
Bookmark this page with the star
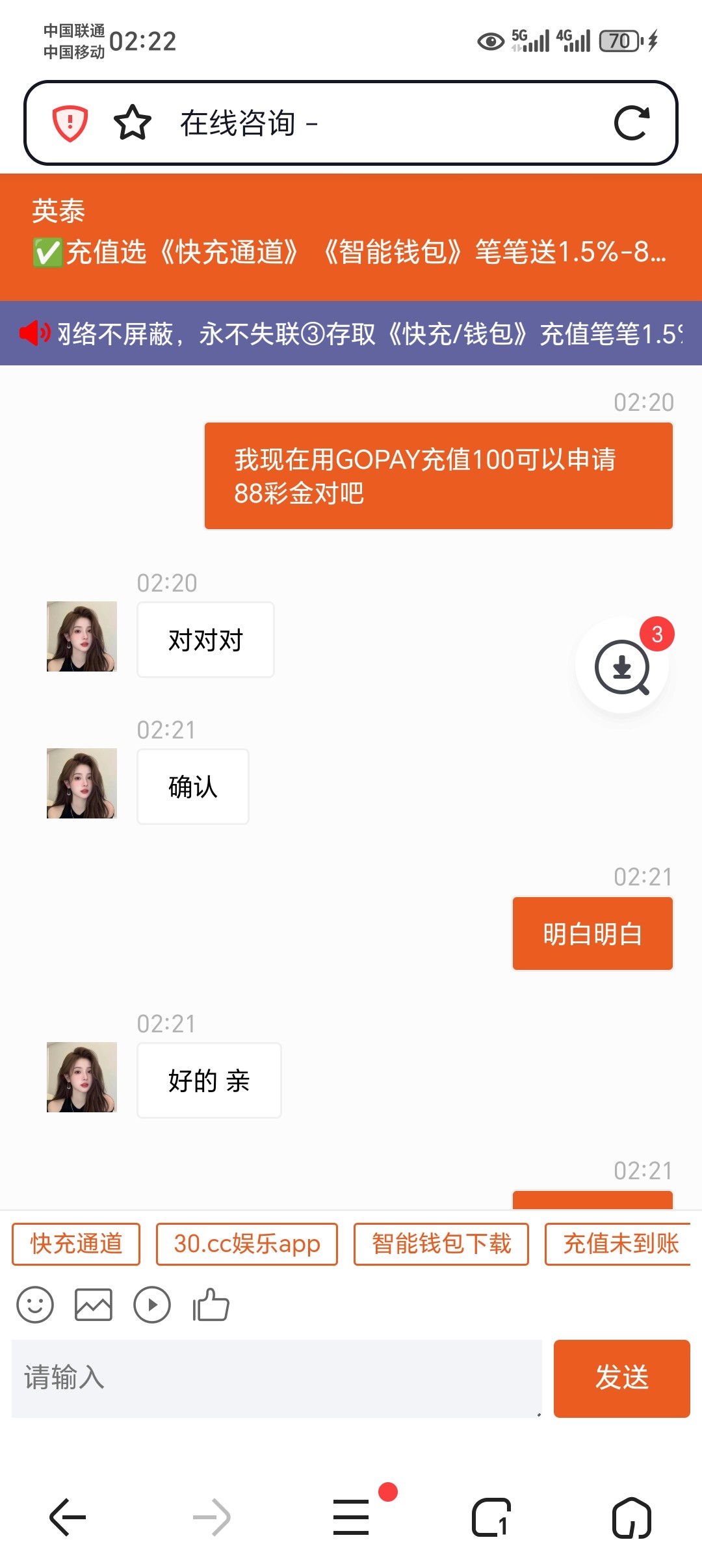click(x=133, y=123)
